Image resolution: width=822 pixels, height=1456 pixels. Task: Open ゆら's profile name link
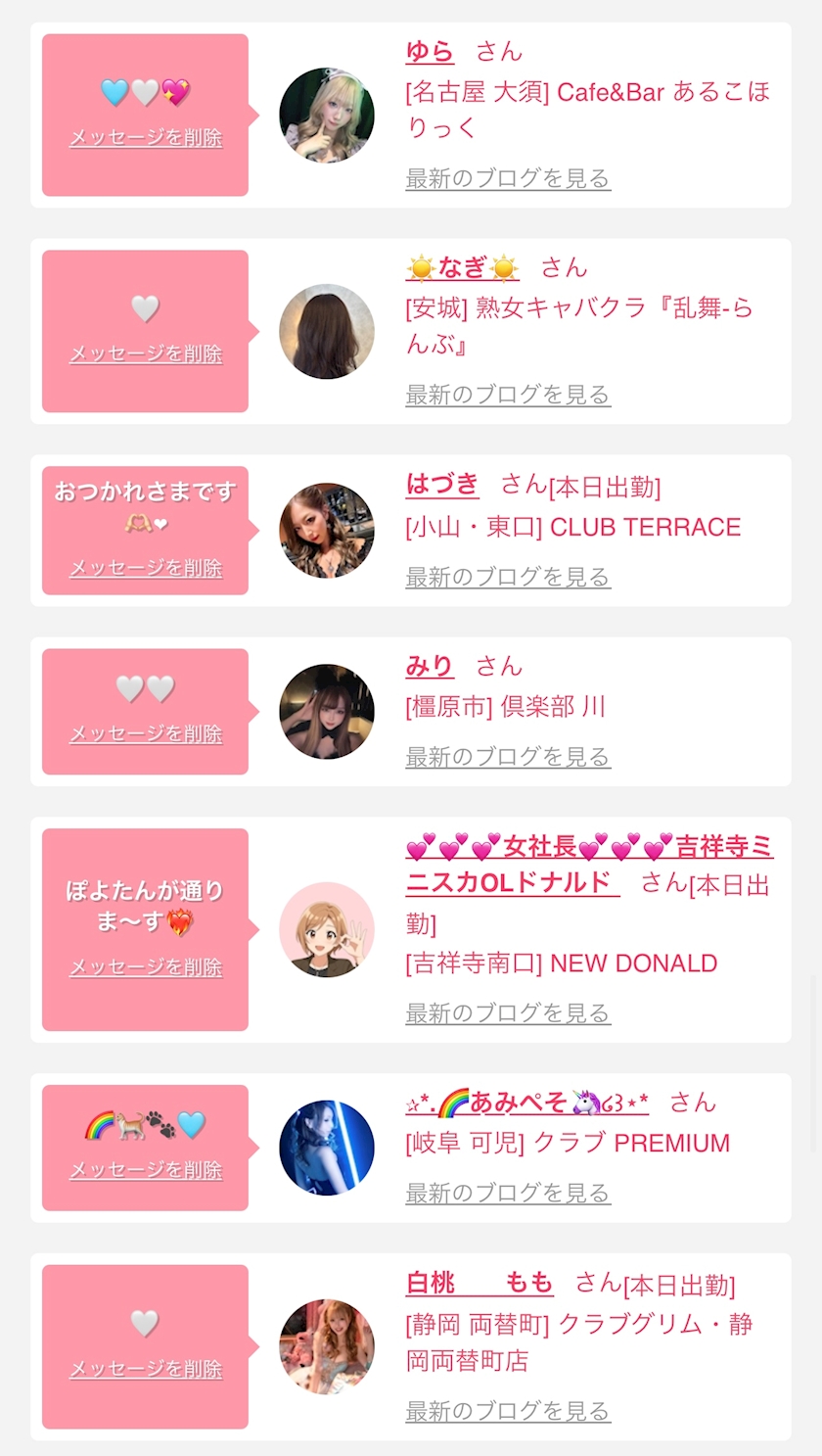coord(430,51)
